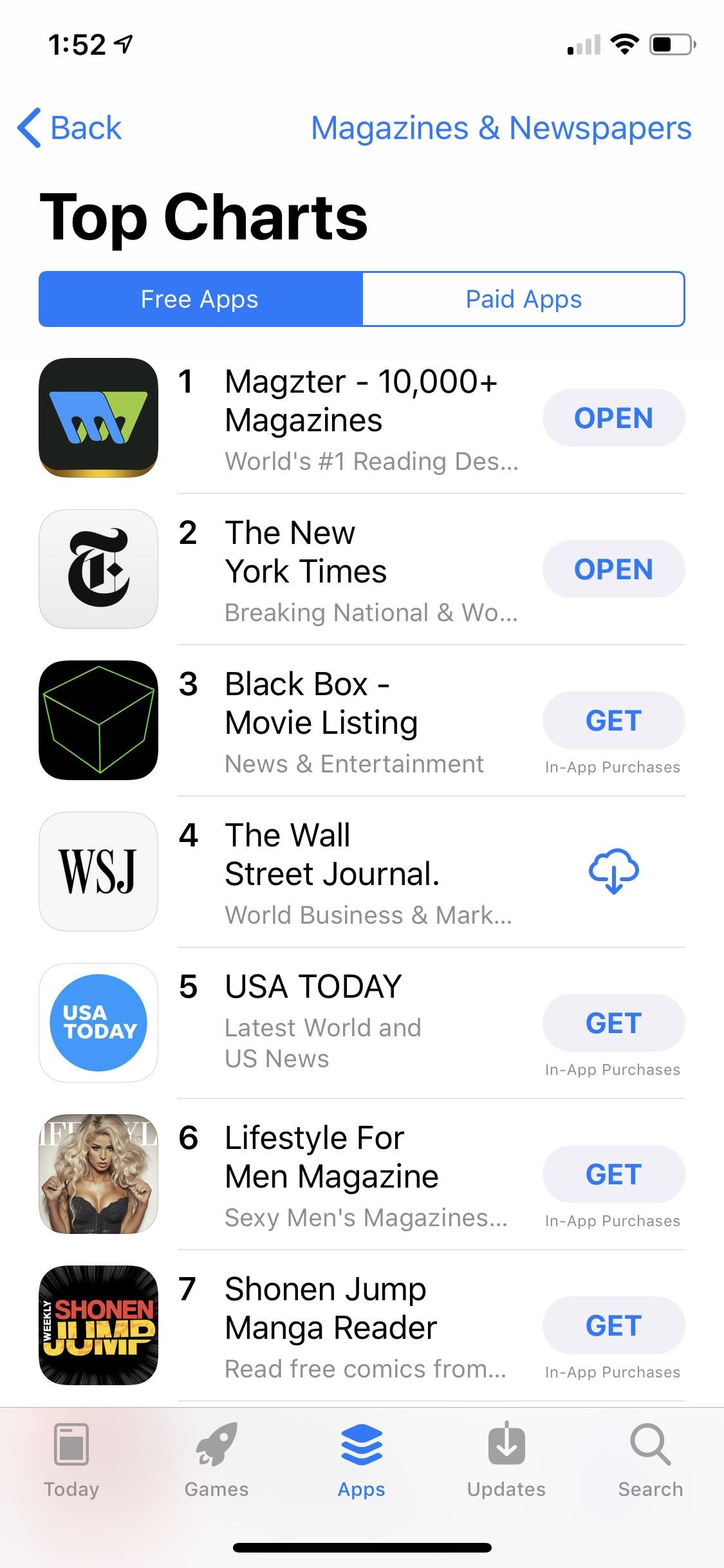The height and width of the screenshot is (1568, 724).
Task: Expand the truncated Magzter description text
Action: click(372, 461)
